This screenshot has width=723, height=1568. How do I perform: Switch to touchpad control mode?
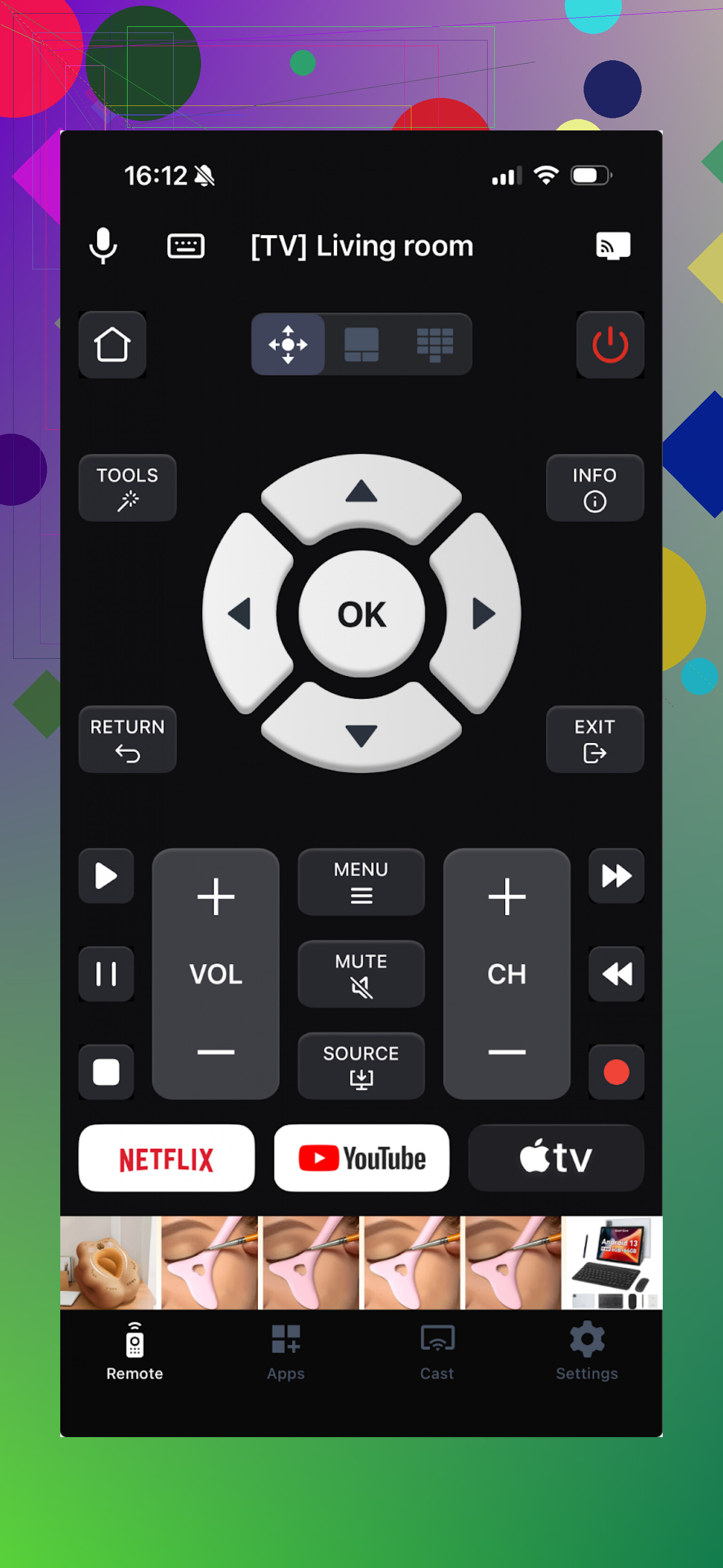pyautogui.click(x=361, y=345)
